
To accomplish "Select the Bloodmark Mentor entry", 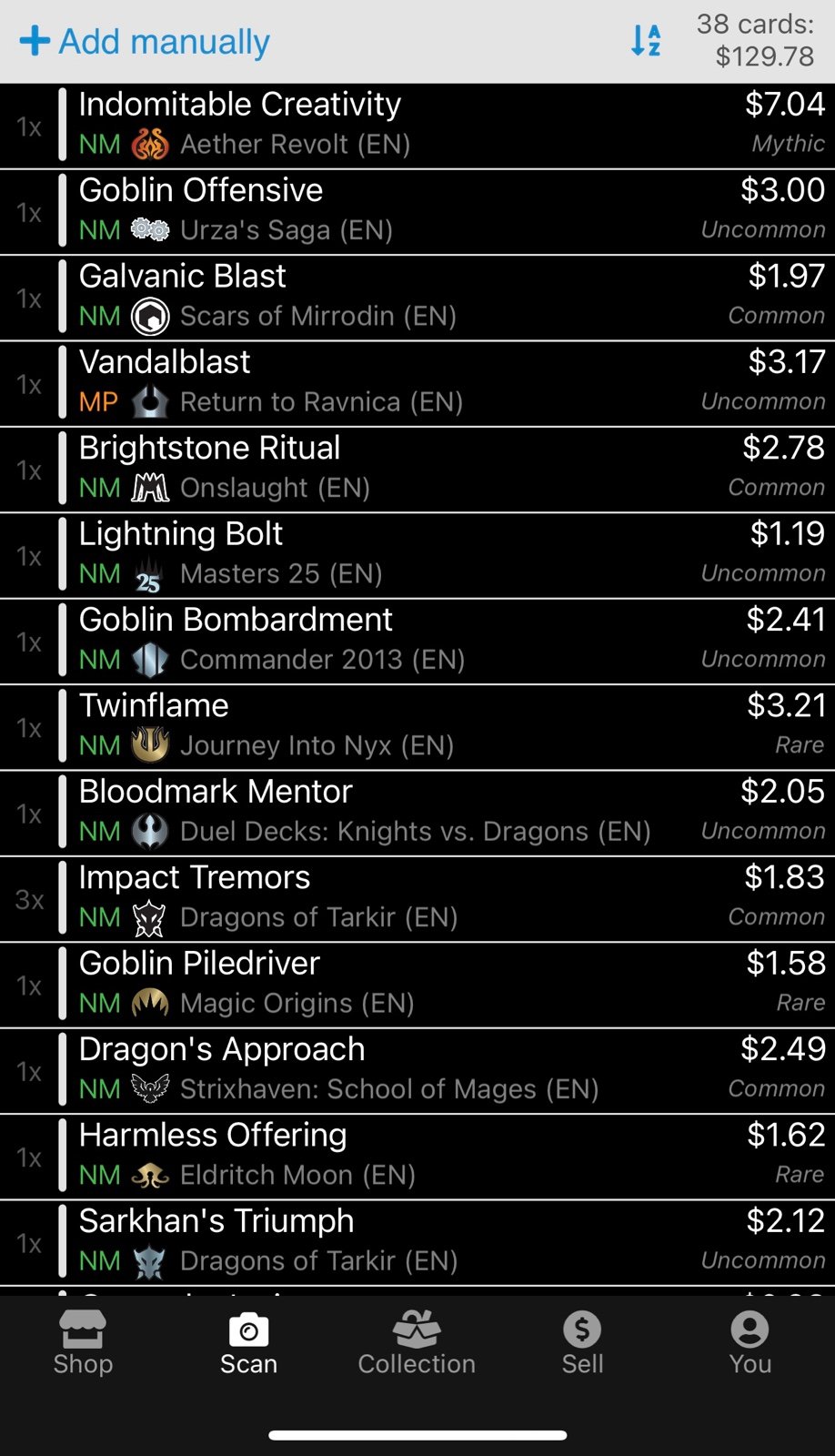I will tap(417, 813).
